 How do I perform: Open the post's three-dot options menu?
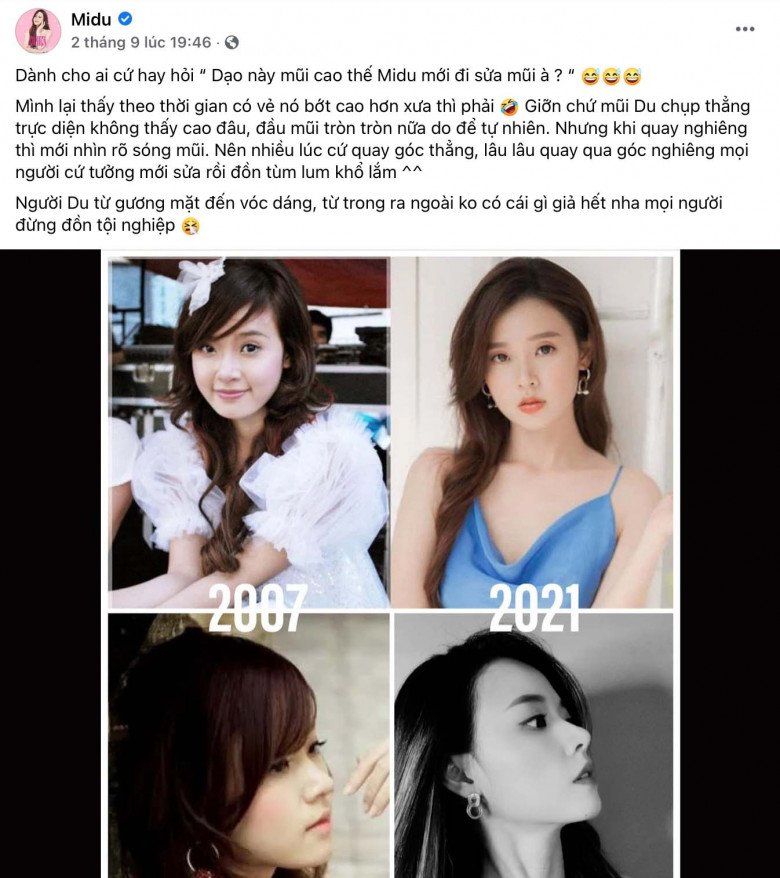[745, 30]
